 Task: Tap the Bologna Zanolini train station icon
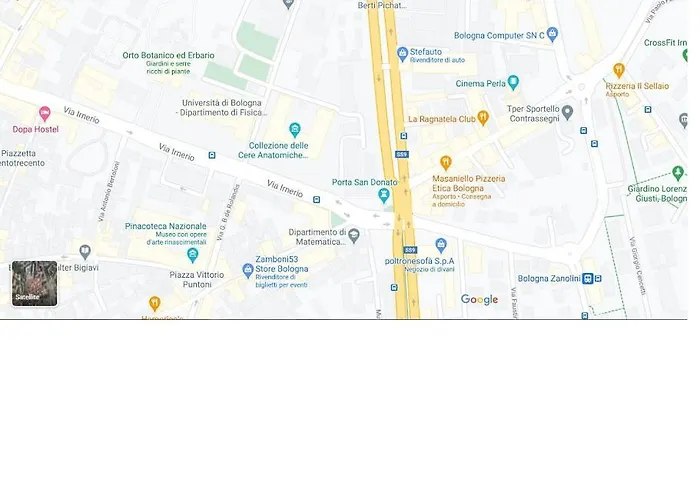pyautogui.click(x=588, y=278)
